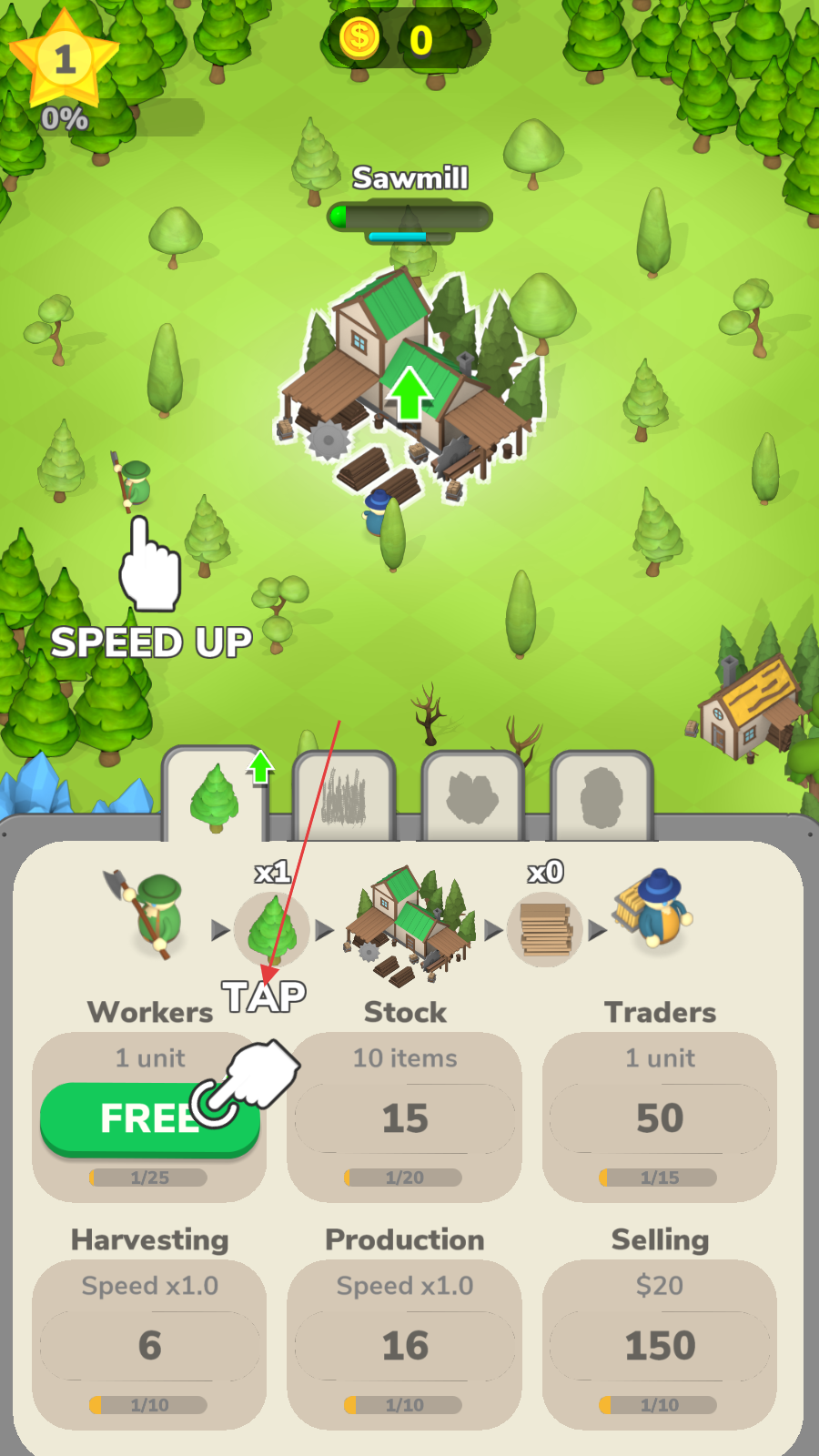Viewport: 819px width, 1456px height.
Task: Tap the lumberjack worker to speed up
Action: point(135,482)
